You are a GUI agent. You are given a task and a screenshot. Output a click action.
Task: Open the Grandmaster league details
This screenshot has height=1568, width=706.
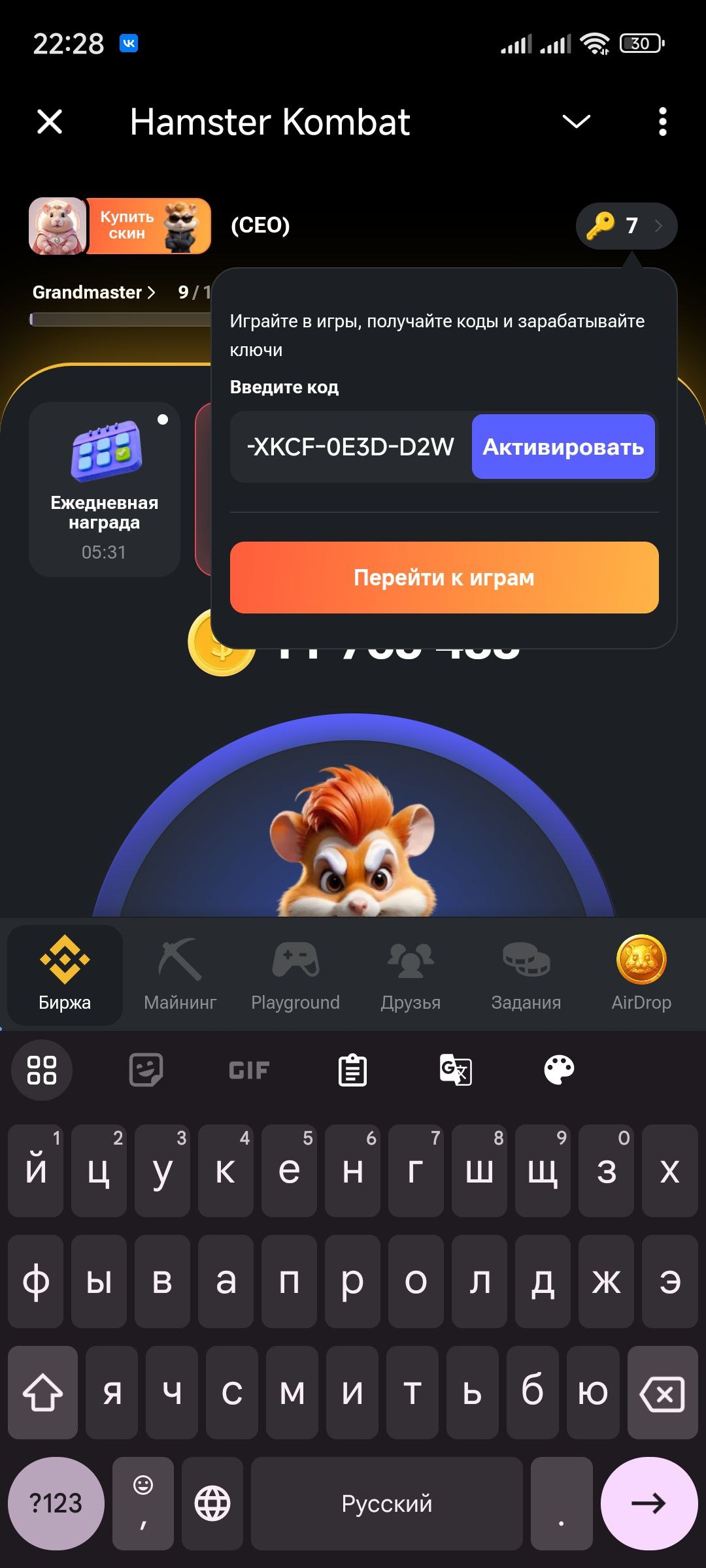click(94, 292)
